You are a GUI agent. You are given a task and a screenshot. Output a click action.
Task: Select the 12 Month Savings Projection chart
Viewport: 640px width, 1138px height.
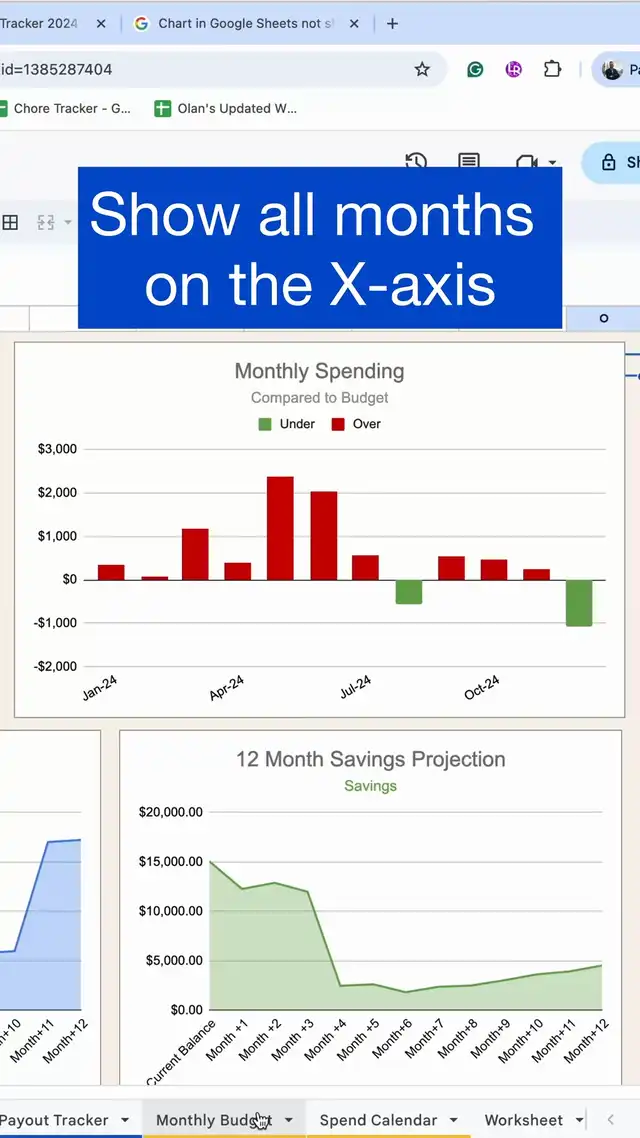[x=370, y=900]
